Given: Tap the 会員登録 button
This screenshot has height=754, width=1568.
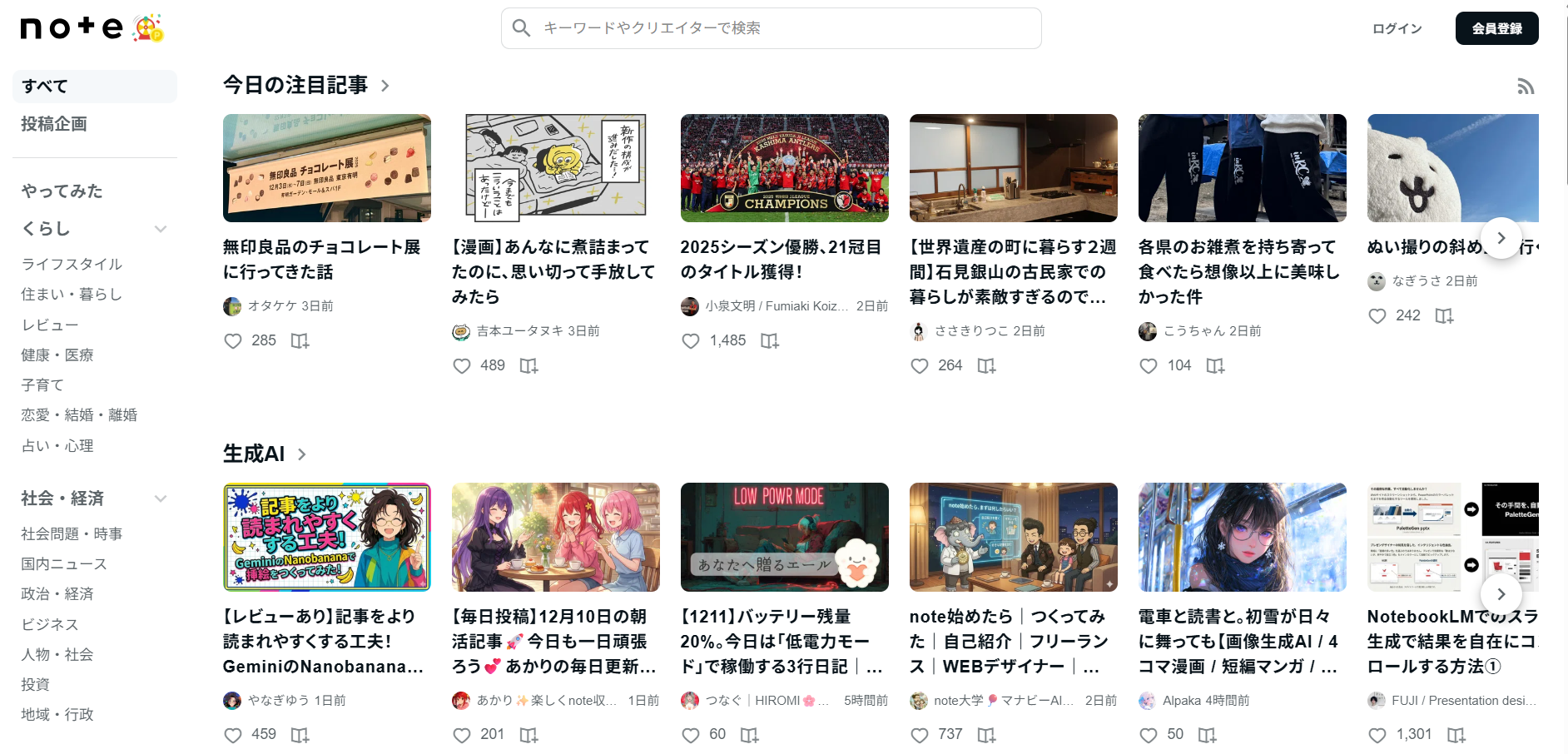Looking at the screenshot, I should pos(1496,28).
